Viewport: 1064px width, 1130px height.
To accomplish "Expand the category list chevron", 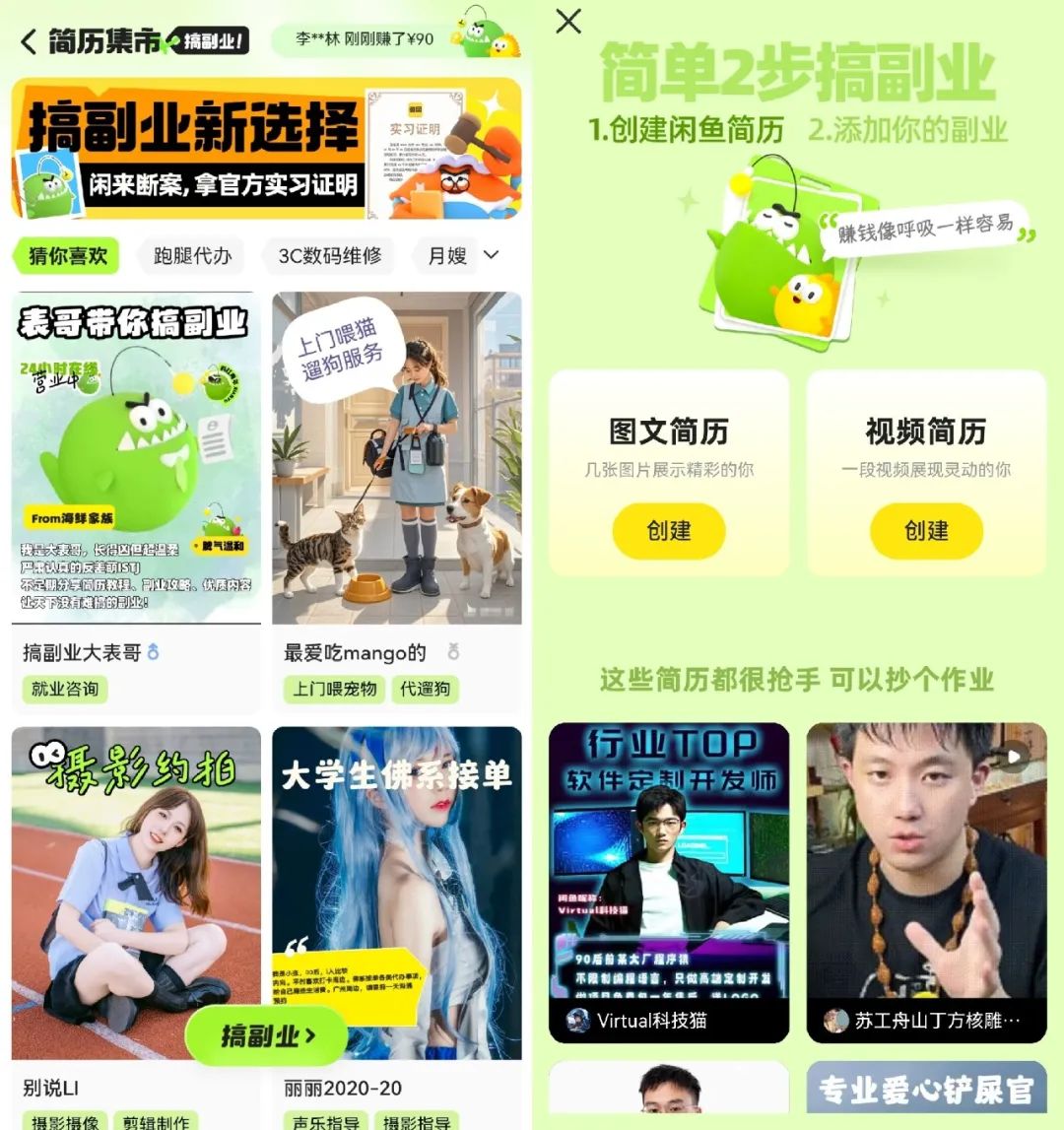I will (492, 256).
